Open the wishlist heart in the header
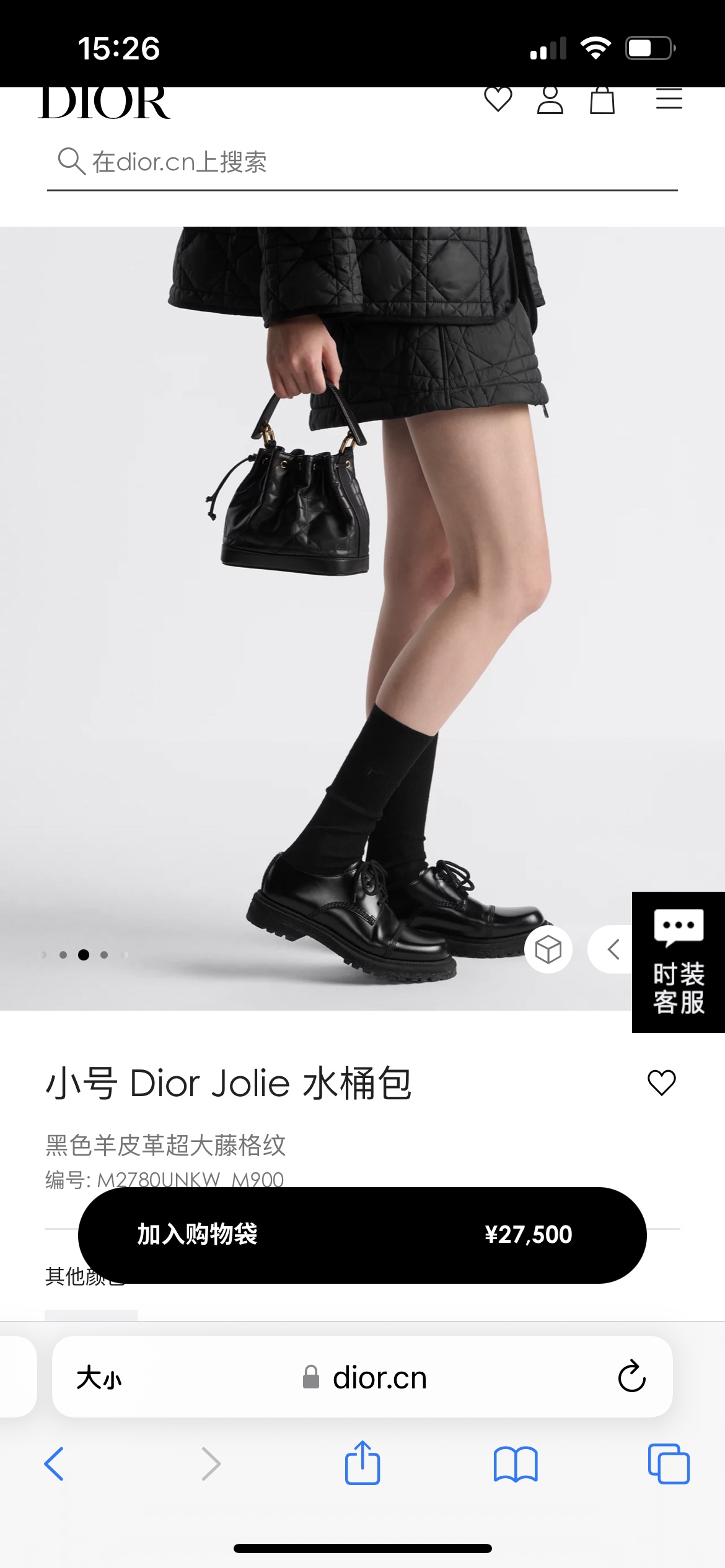The image size is (725, 1568). click(498, 99)
